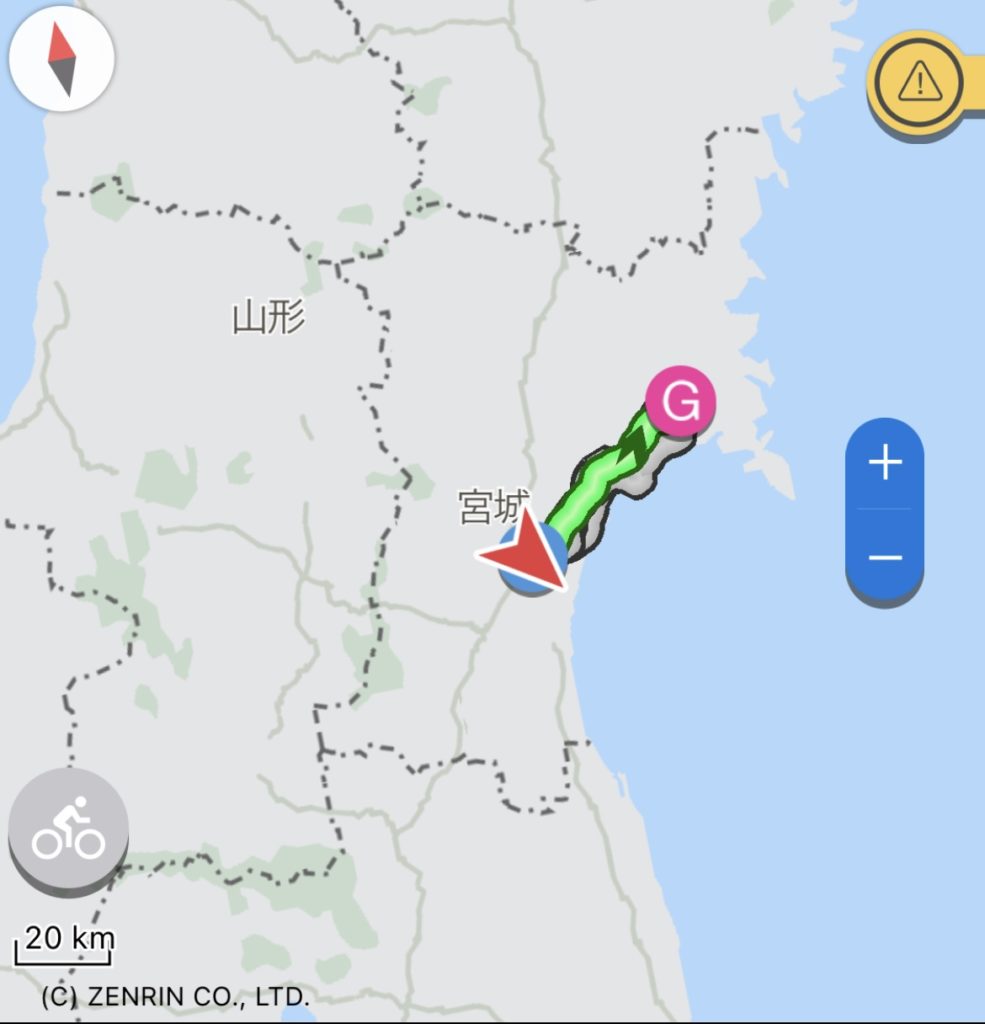Zoom in with the plus button

(884, 463)
